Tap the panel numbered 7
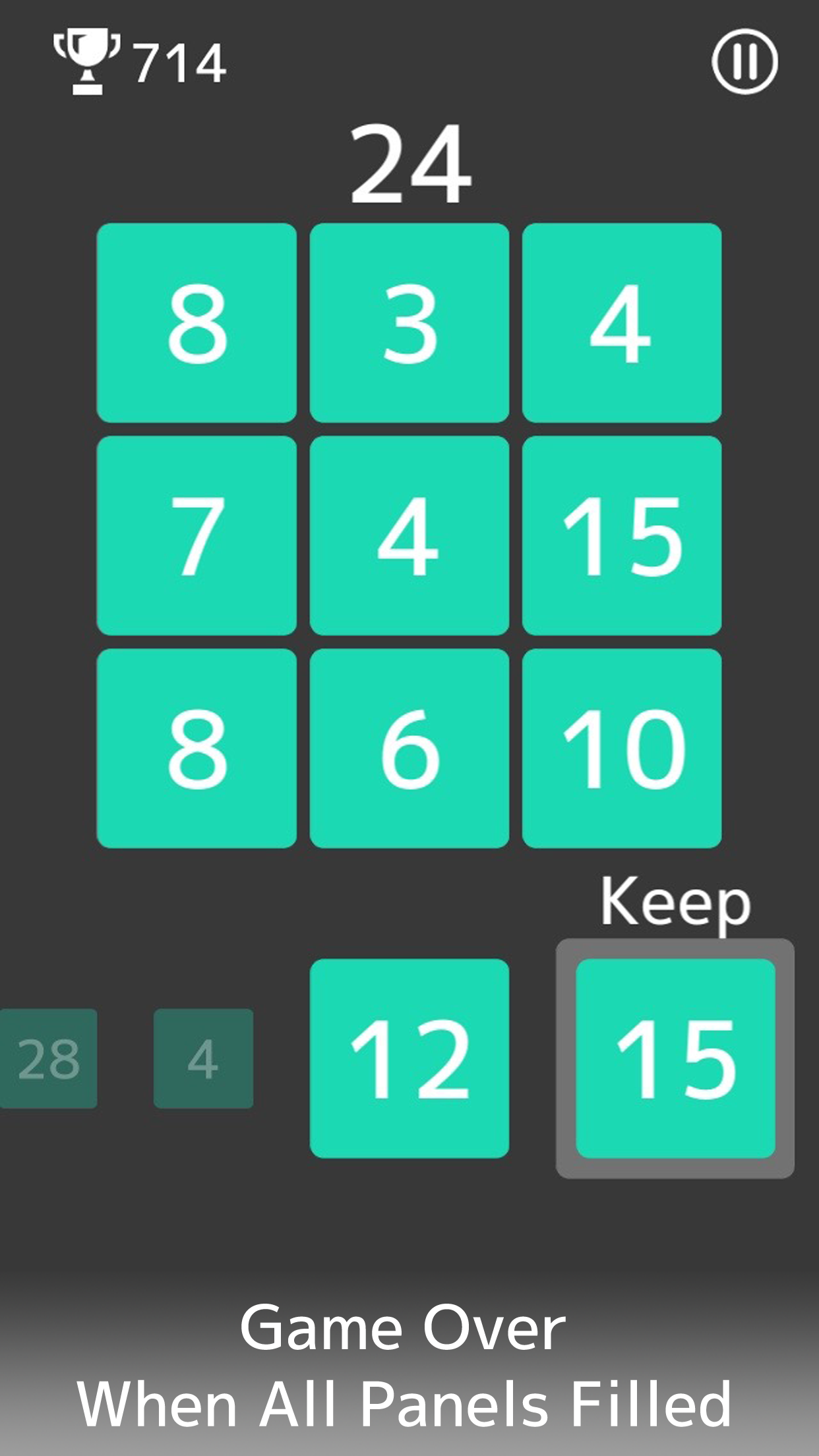 [197, 535]
